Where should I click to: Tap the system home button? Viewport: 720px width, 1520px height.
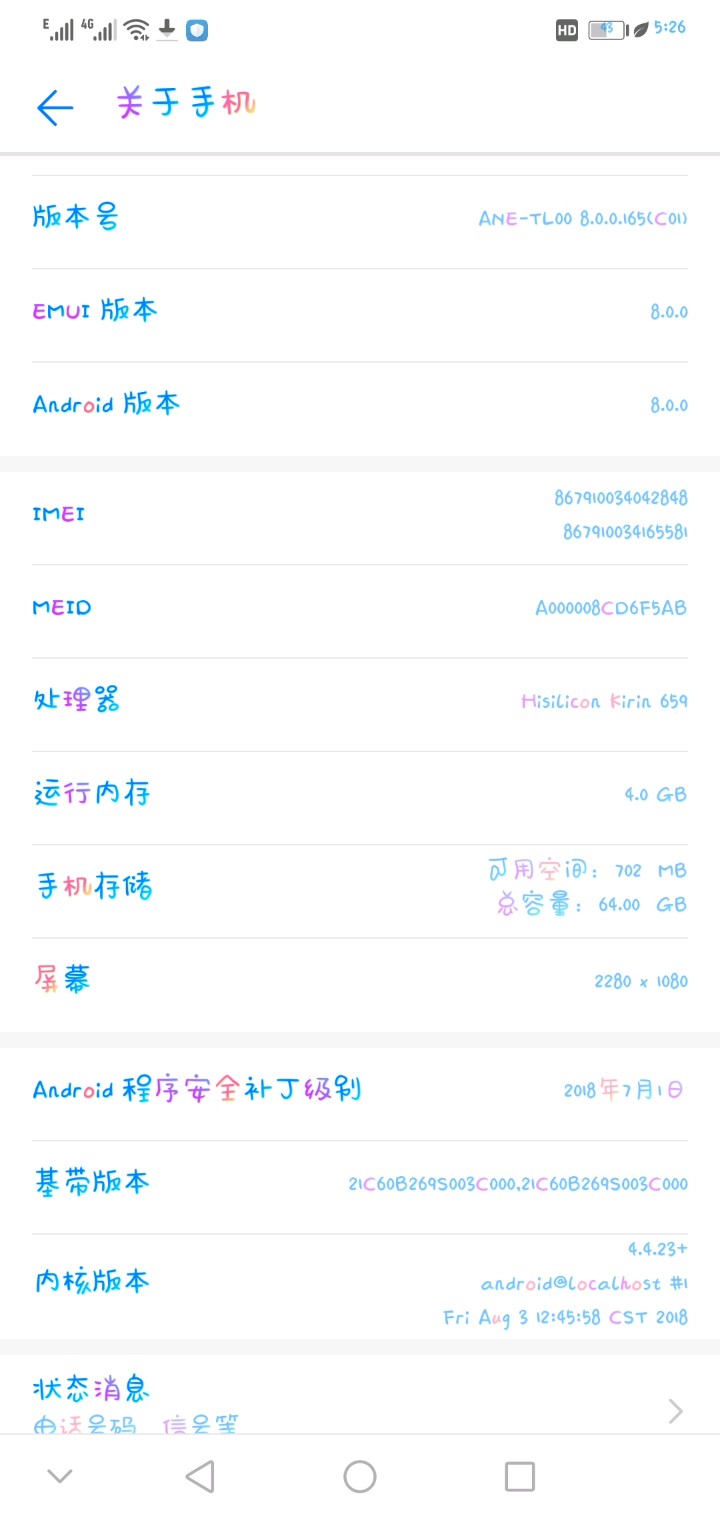[360, 1476]
